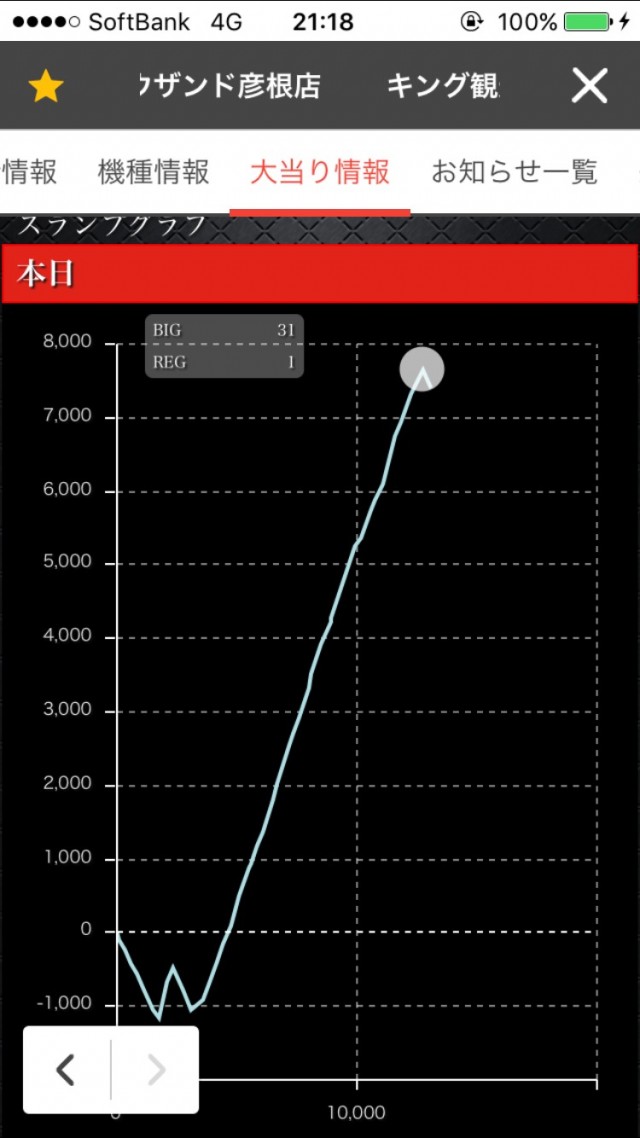Select the 大当り情報 tab
Image resolution: width=640 pixels, height=1138 pixels.
tap(319, 172)
